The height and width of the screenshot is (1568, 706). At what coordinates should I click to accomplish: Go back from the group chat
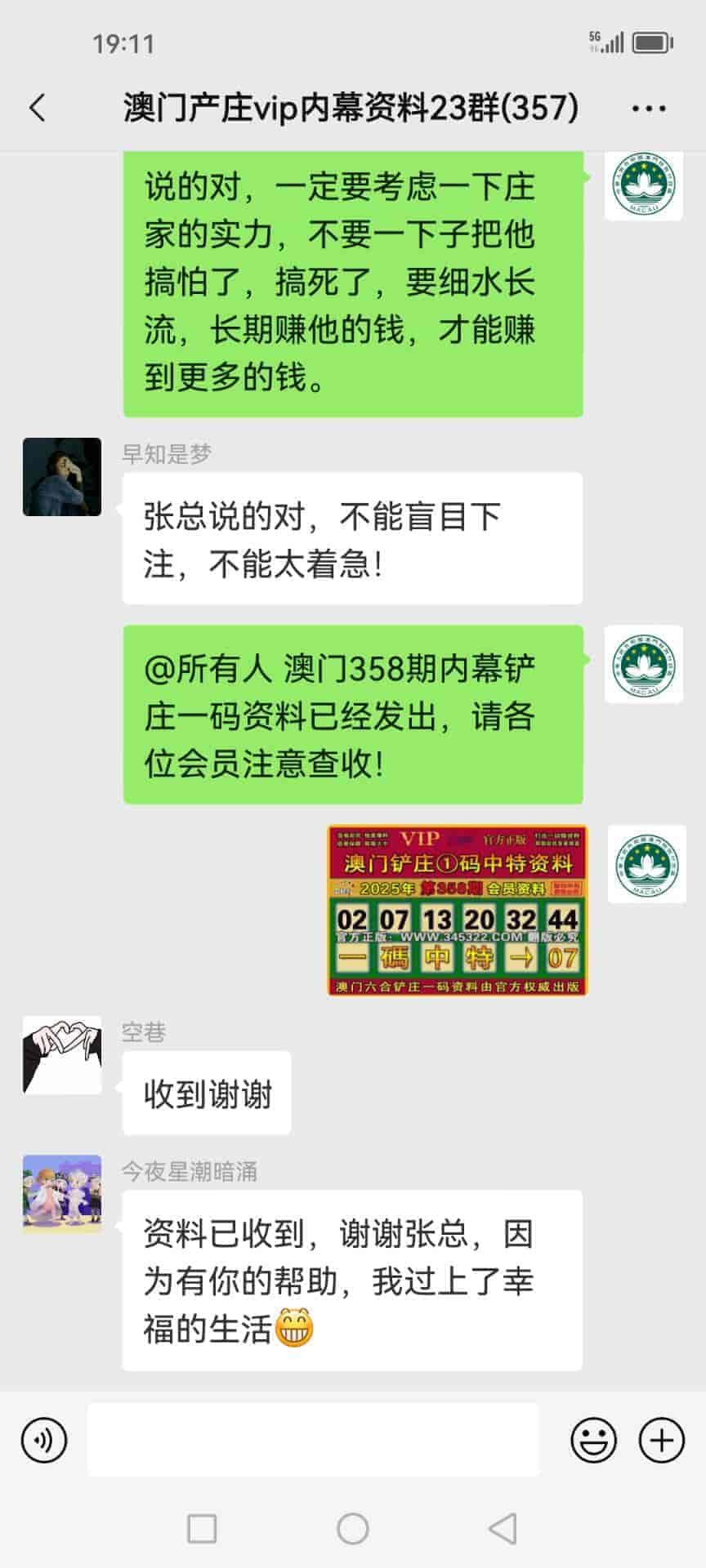(38, 108)
